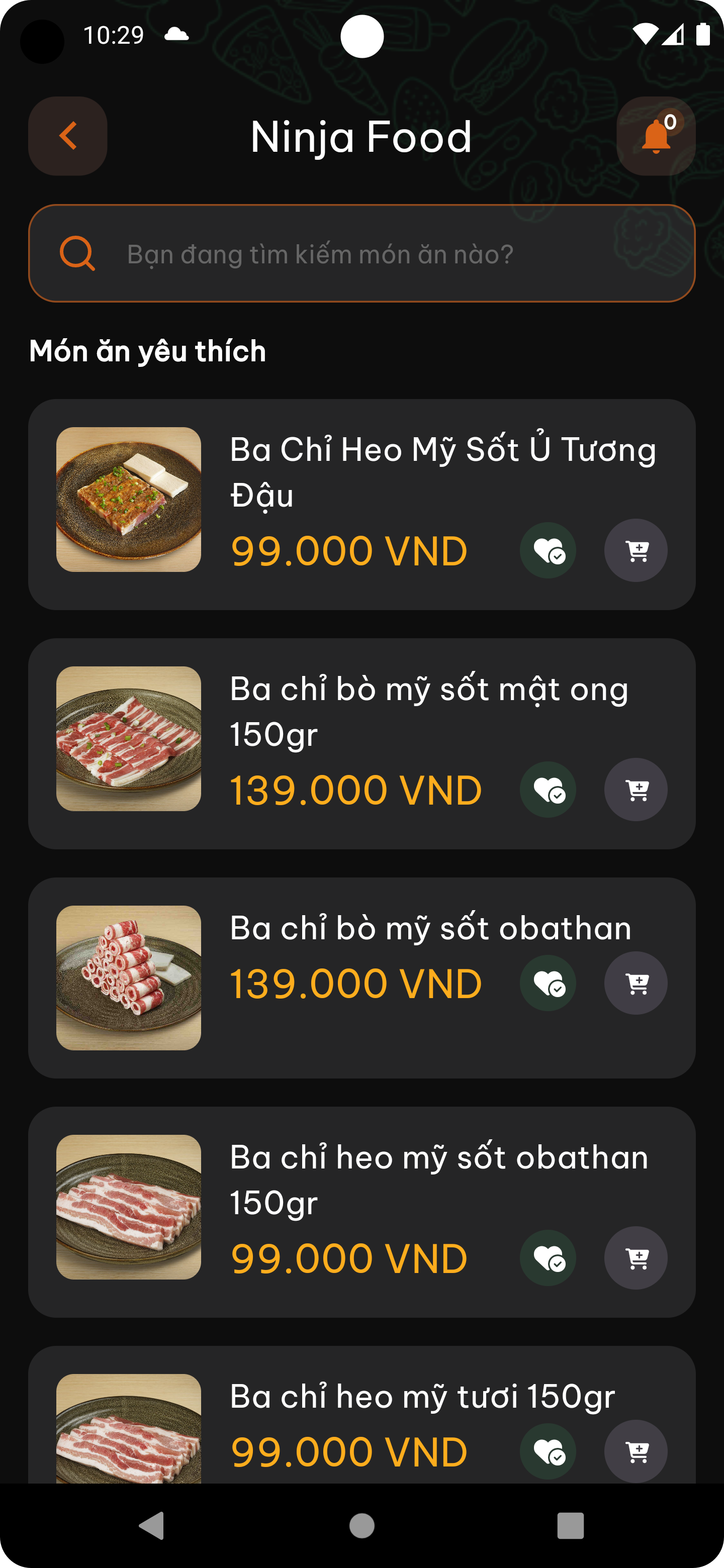The height and width of the screenshot is (1568, 724).
Task: Open Ba chỉ bò mỹ sốt obathan card
Action: tap(361, 978)
